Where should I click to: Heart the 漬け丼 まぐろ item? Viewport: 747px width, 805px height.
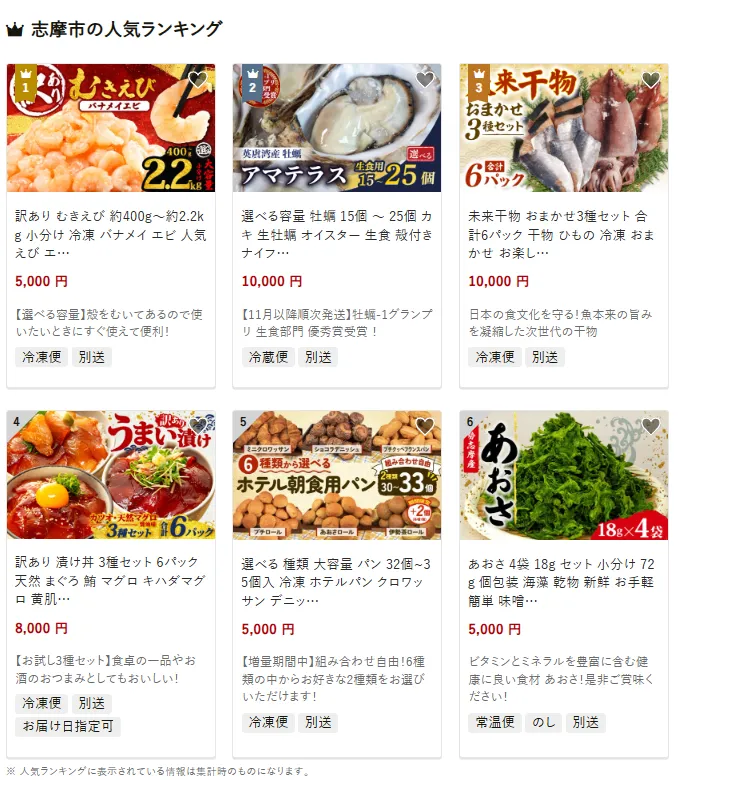tap(198, 426)
